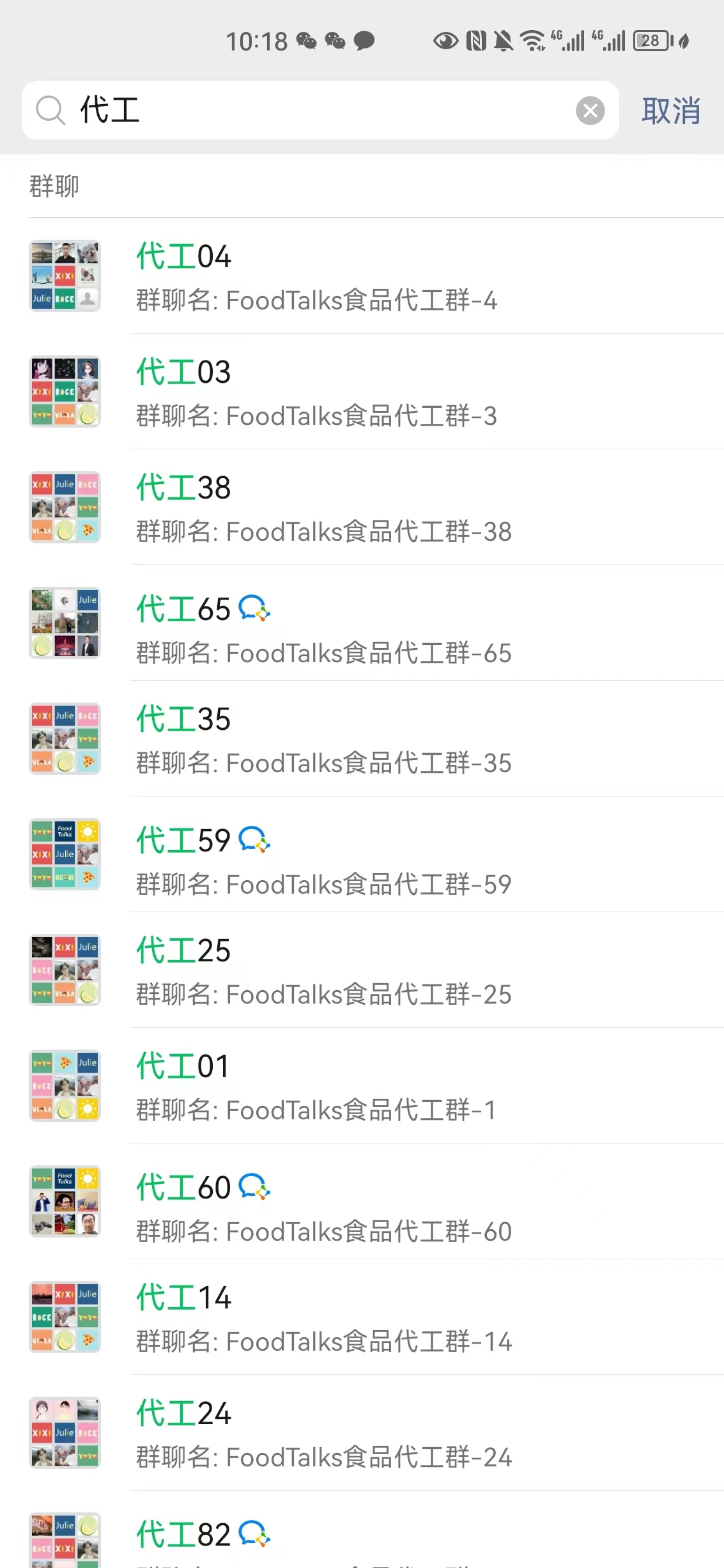Screen dimensions: 724x1568
Task: Clear the search field using the X icon
Action: point(590,110)
